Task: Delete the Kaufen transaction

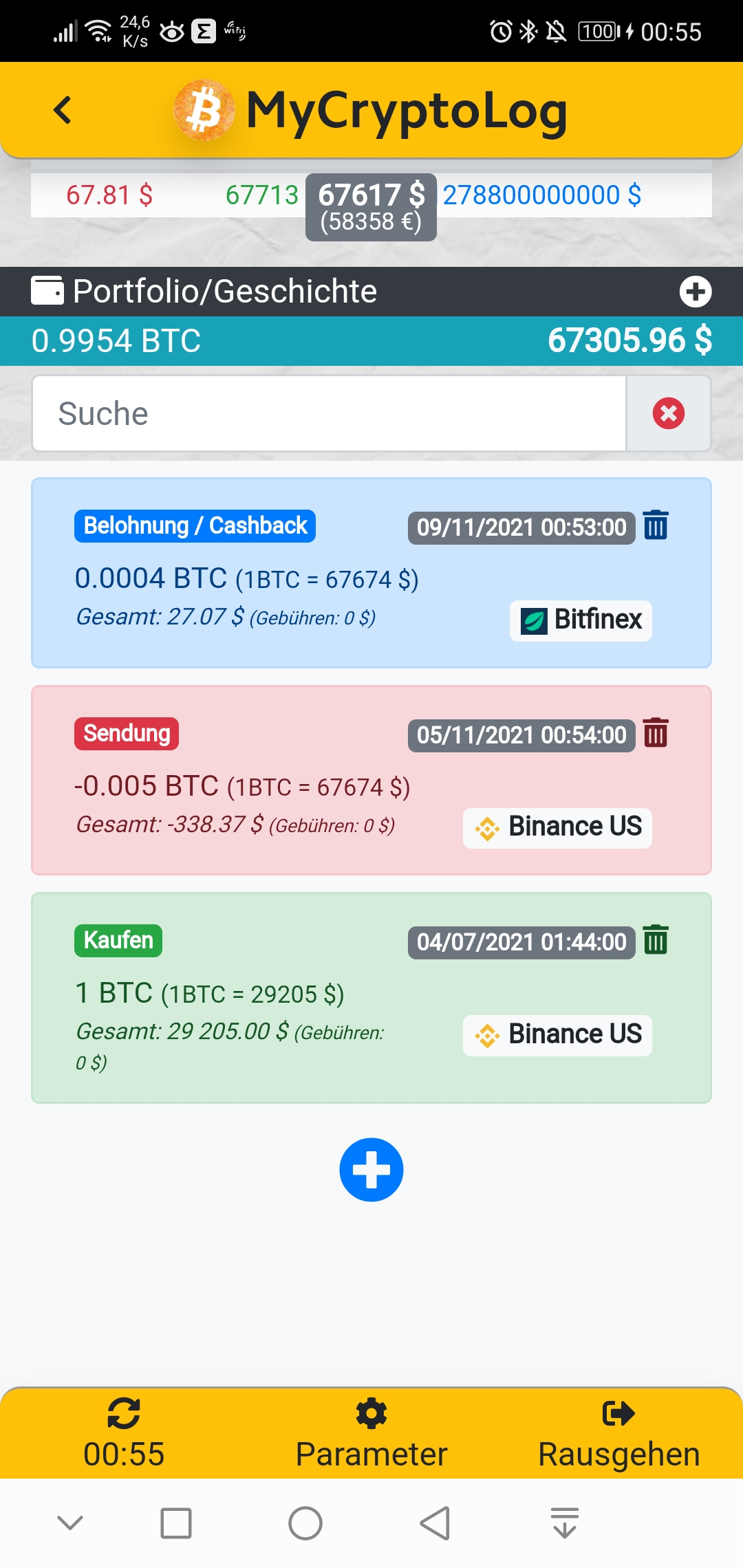Action: click(656, 939)
